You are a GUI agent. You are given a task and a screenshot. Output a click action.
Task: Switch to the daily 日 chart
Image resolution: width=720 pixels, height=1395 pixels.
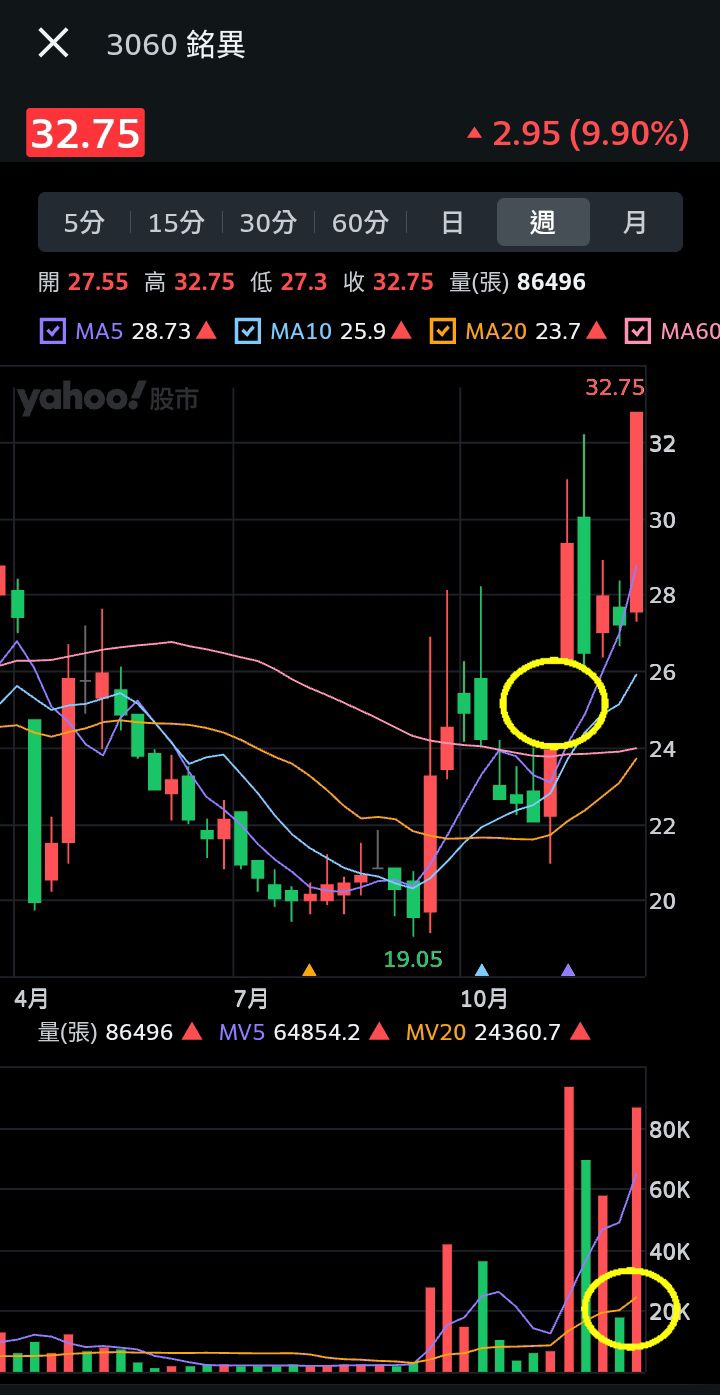tap(452, 222)
